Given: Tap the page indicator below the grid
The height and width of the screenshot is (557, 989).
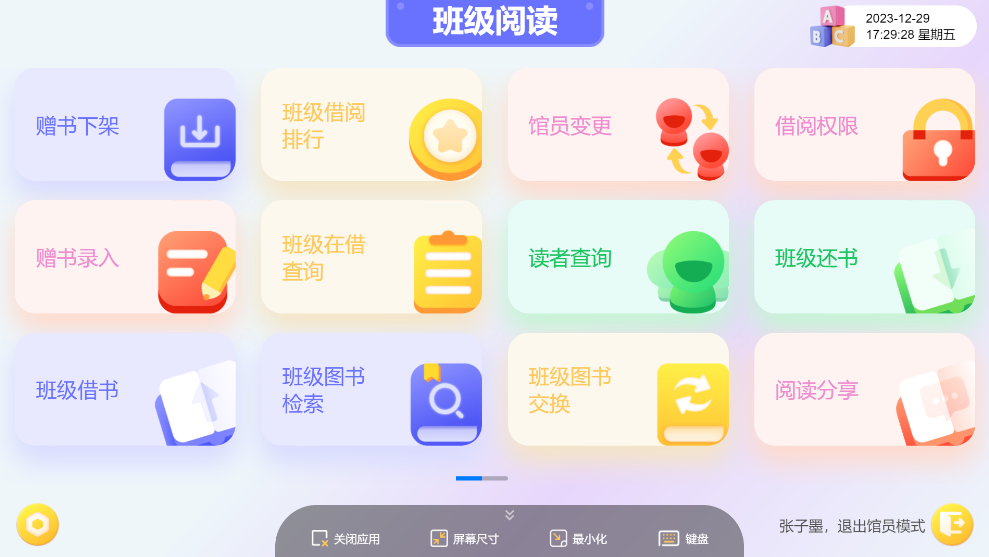Looking at the screenshot, I should coord(482,478).
